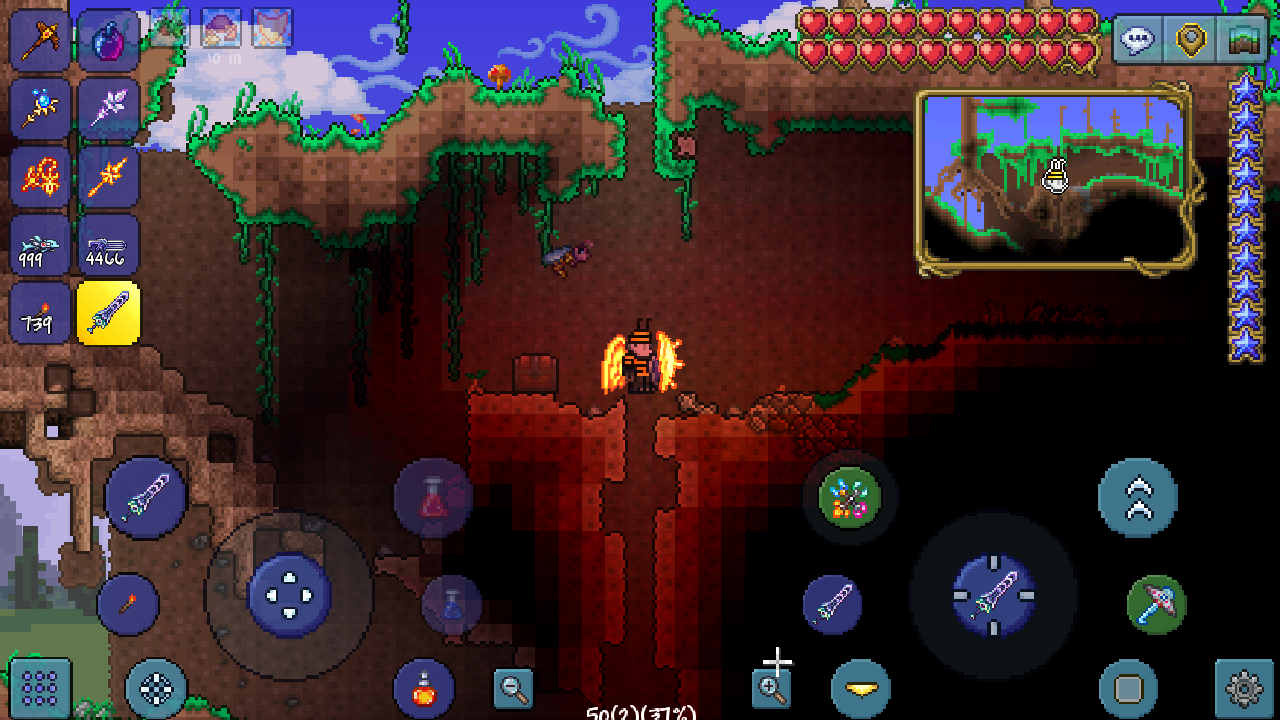
Task: Tap the quick buff potion button
Action: tap(424, 688)
